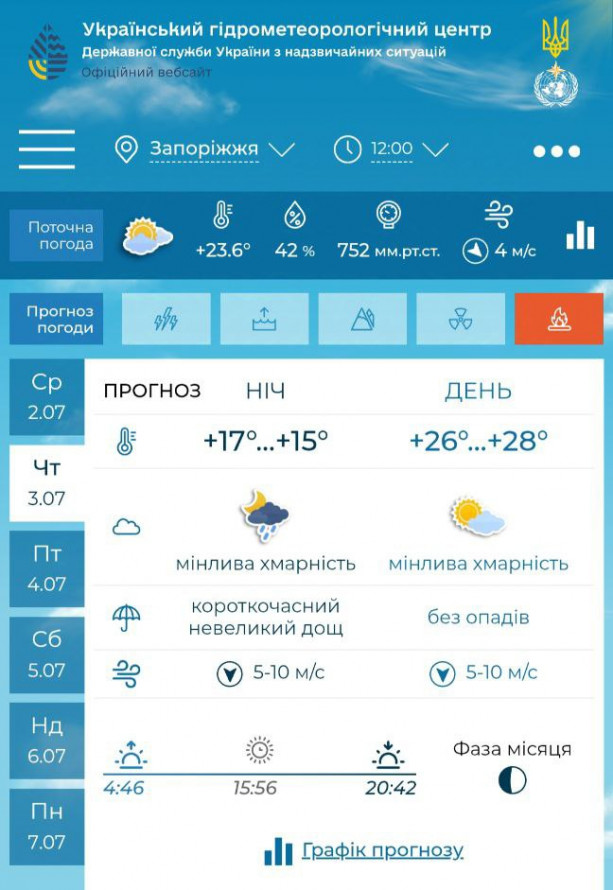Open the orange fire hazard tab
This screenshot has width=613, height=890.
[558, 319]
